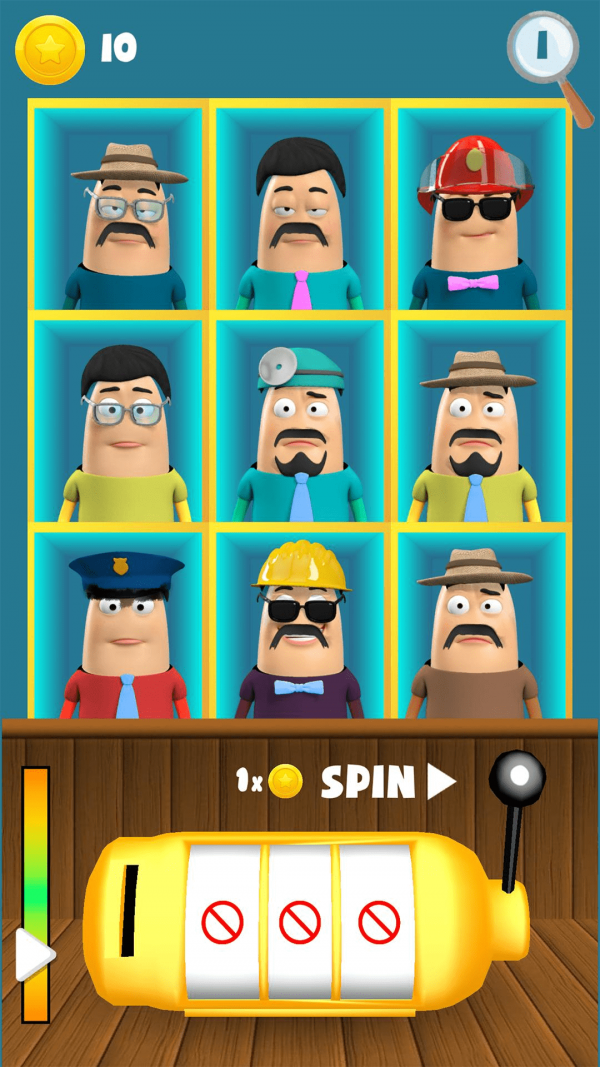This screenshot has width=600, height=1067.
Task: Pick the straw hat man in the brown shirt
Action: [x=476, y=628]
